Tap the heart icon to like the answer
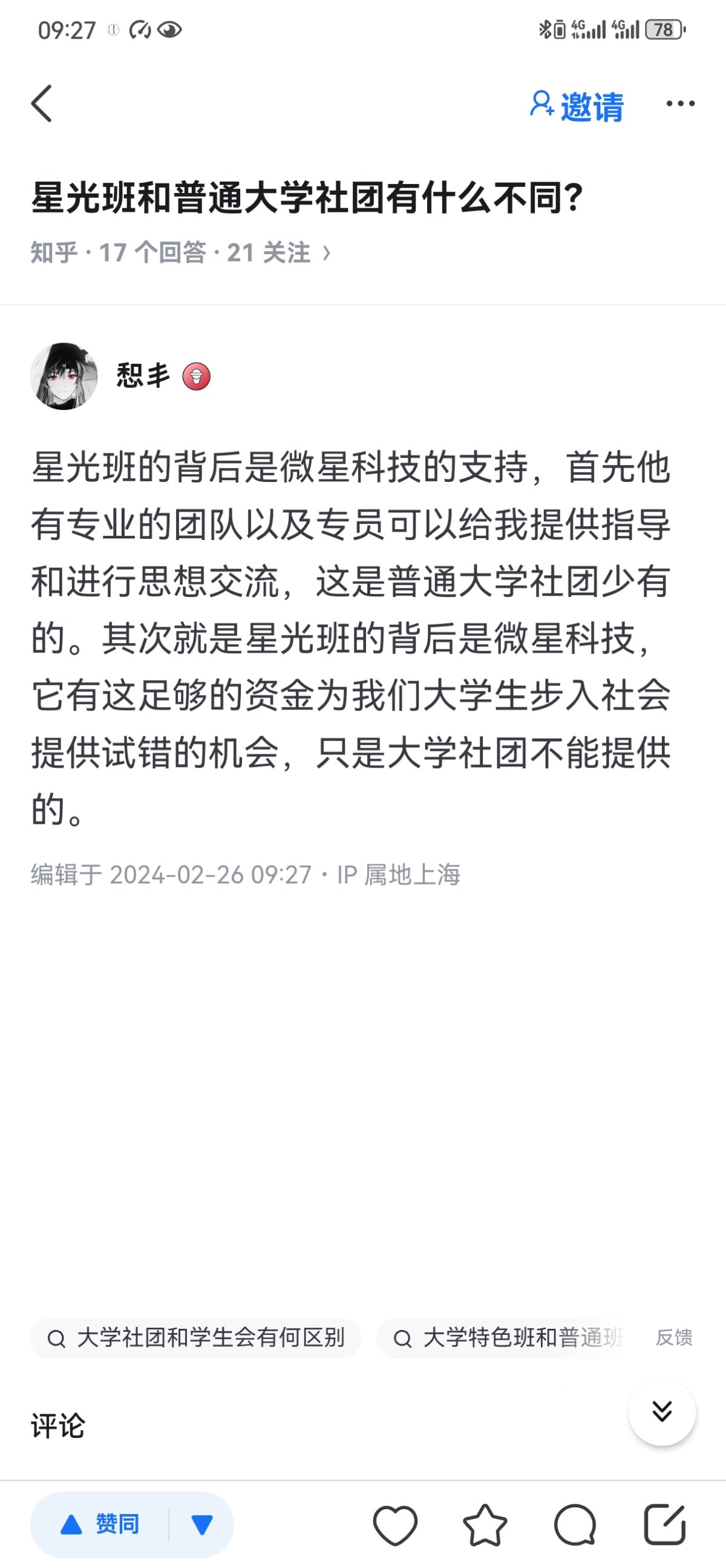 [x=395, y=1525]
